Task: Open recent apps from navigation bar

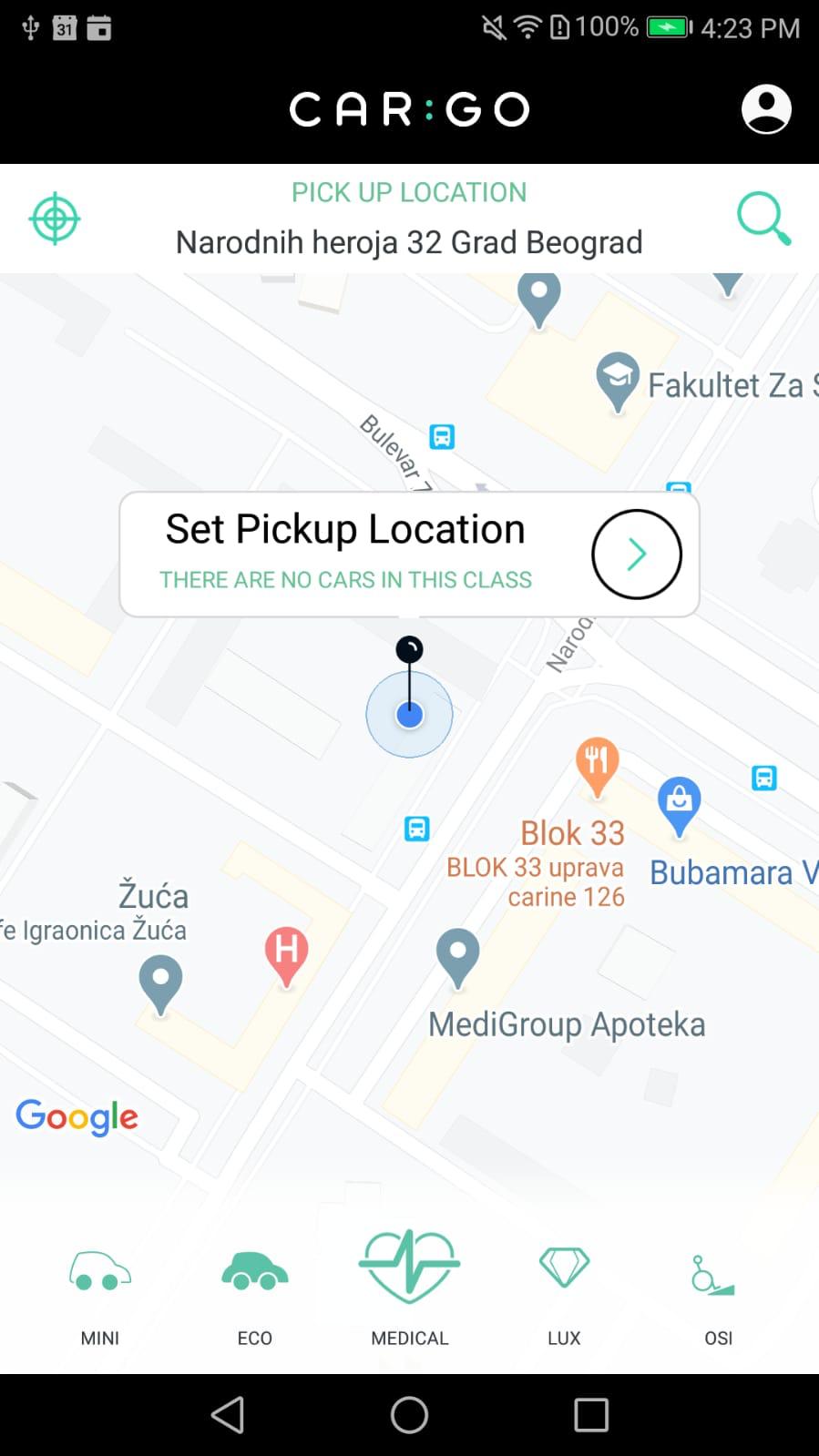Action: pos(591,1415)
